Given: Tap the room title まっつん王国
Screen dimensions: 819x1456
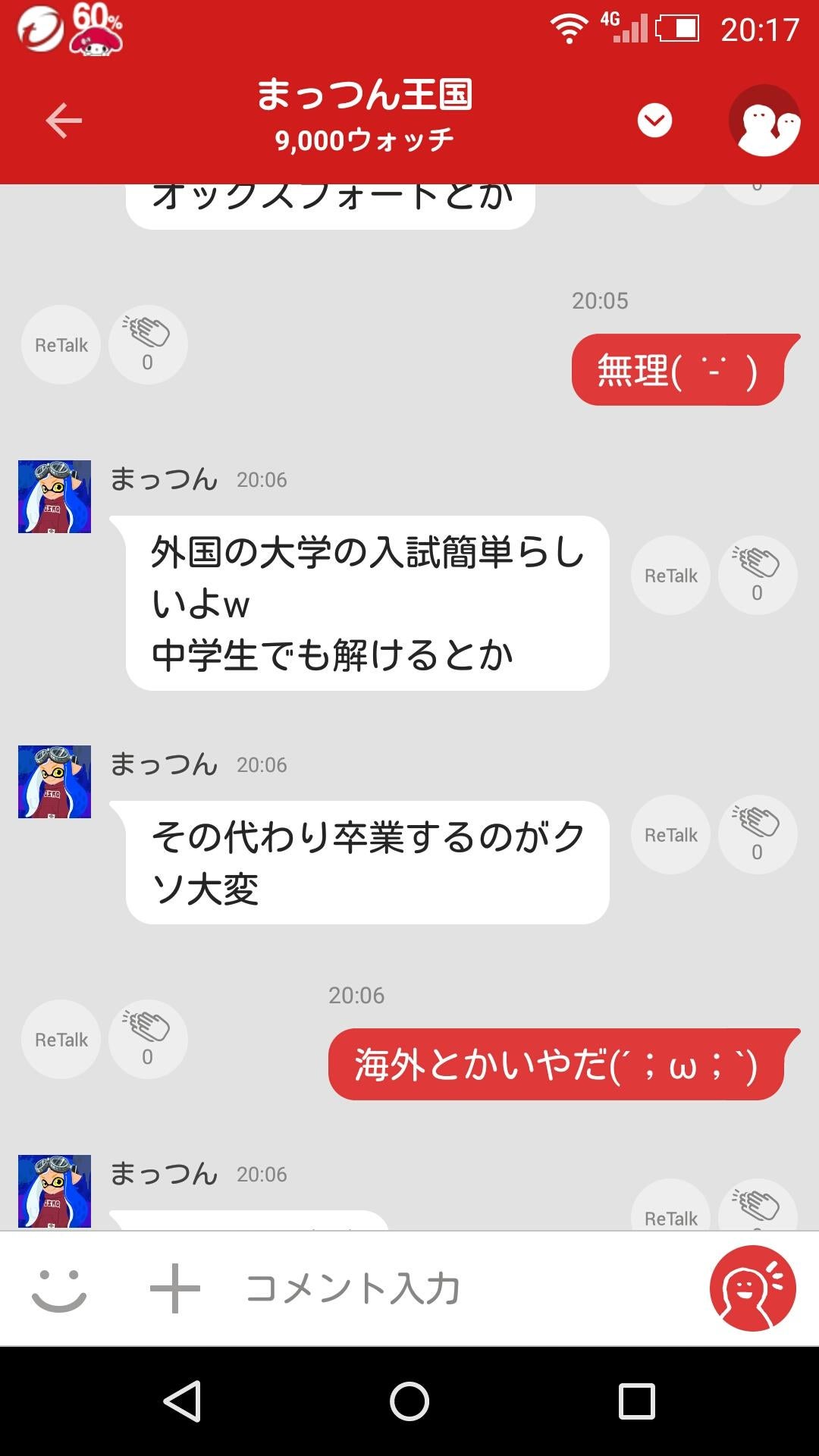Looking at the screenshot, I should click(367, 97).
